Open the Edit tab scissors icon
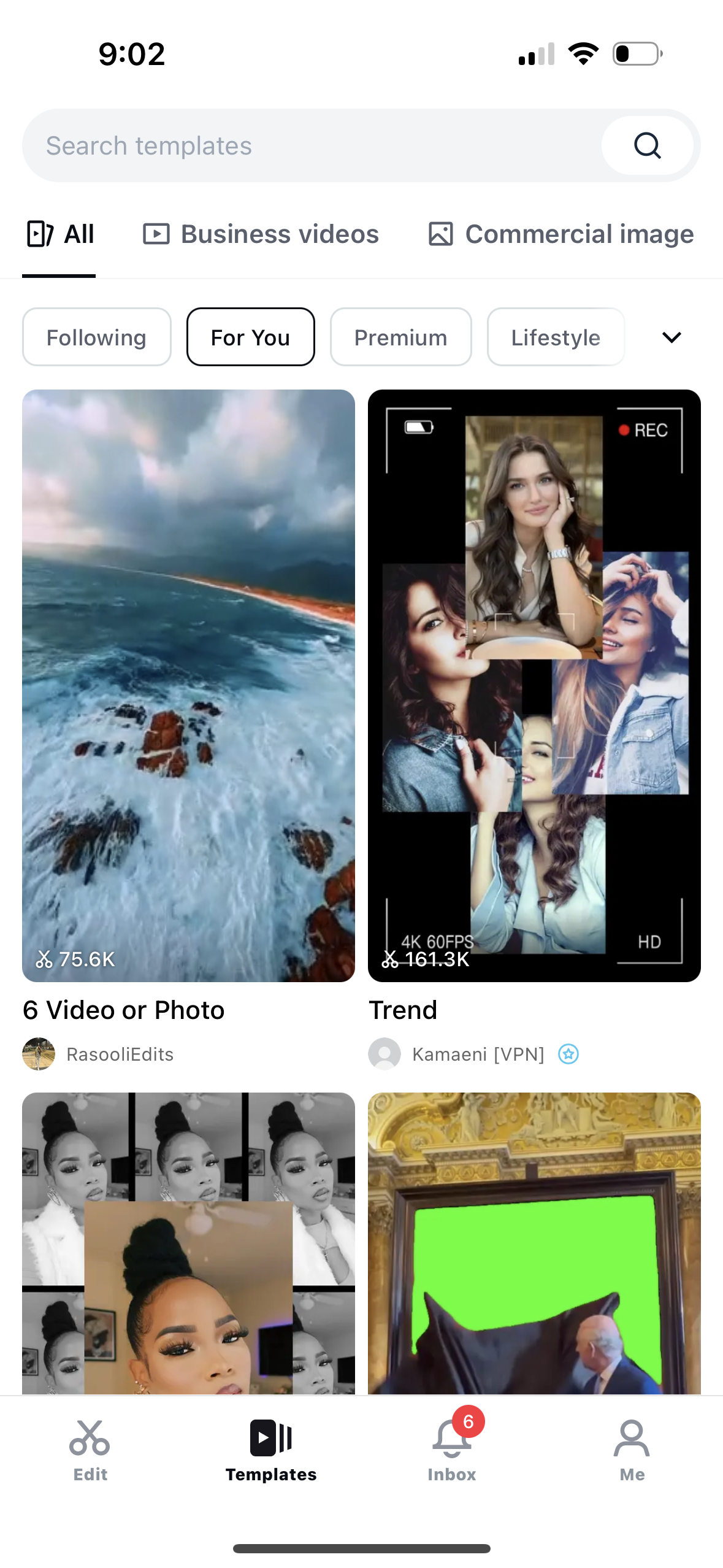The width and height of the screenshot is (723, 1568). (x=90, y=1437)
